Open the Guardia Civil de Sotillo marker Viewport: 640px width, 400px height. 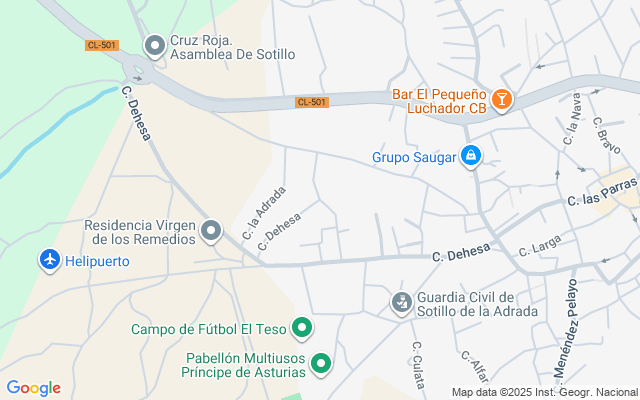[x=401, y=301]
